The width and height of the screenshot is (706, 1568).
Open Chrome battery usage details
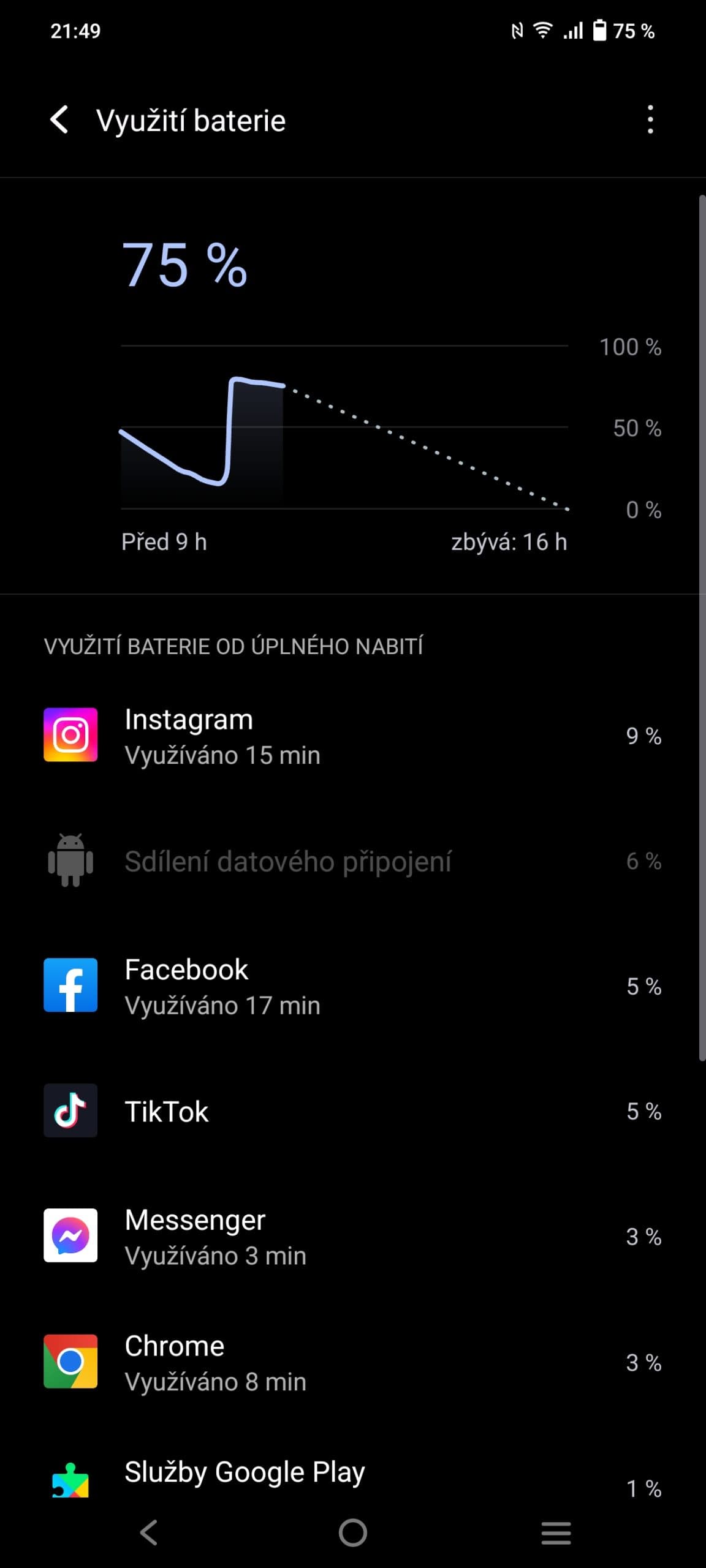tap(352, 1362)
